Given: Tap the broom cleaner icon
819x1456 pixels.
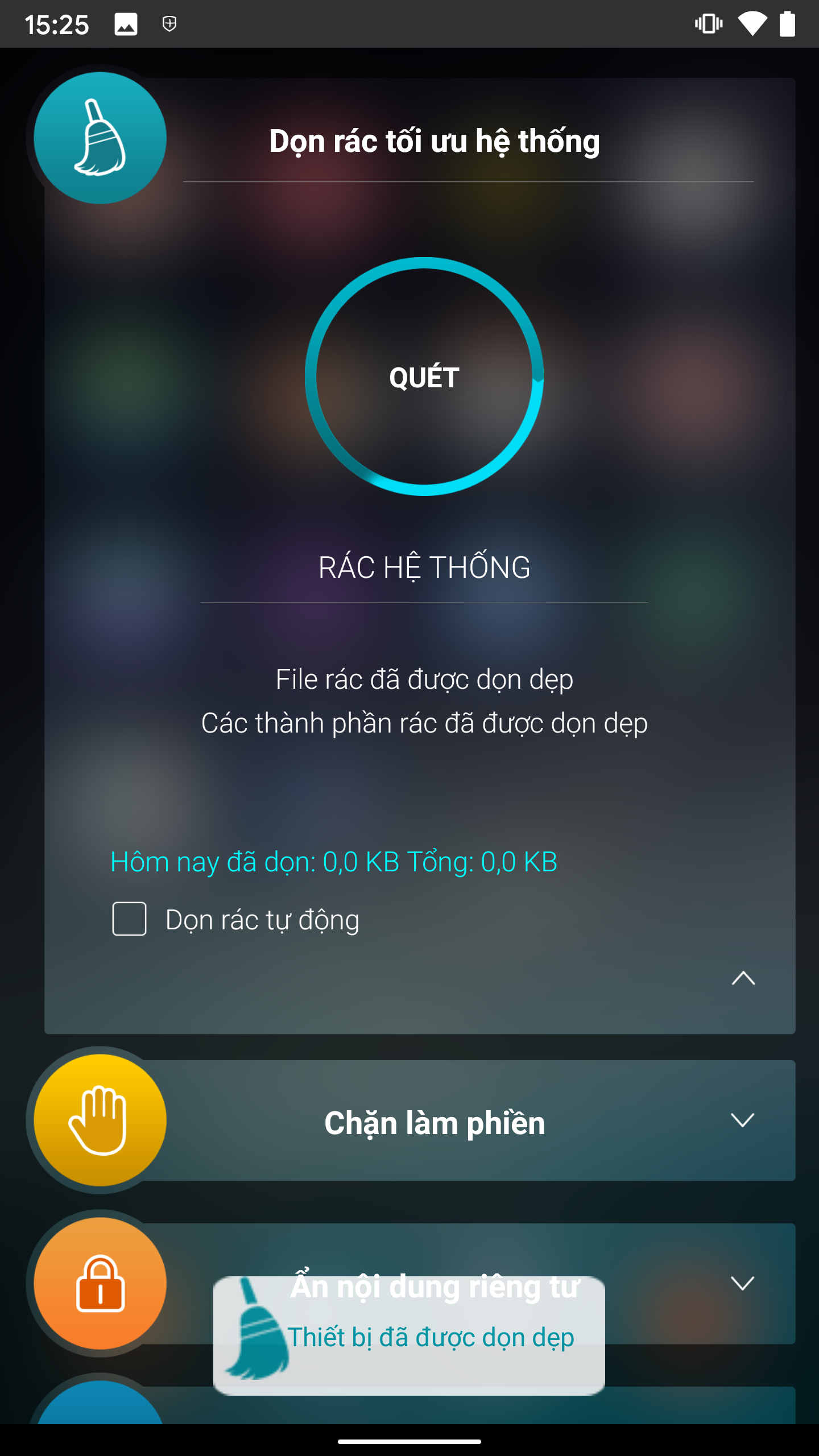Looking at the screenshot, I should (100, 138).
